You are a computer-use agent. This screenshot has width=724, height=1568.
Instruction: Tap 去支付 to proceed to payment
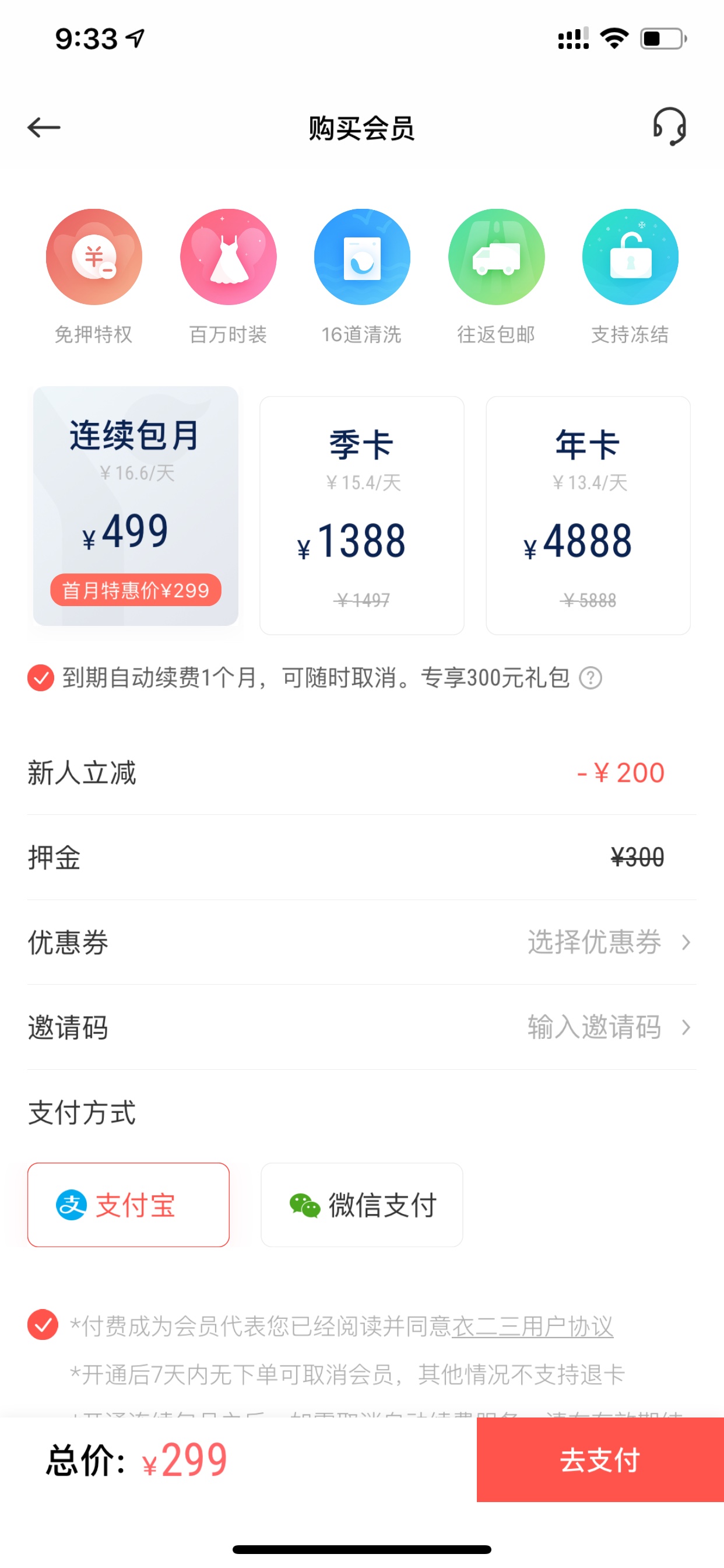[x=600, y=1459]
